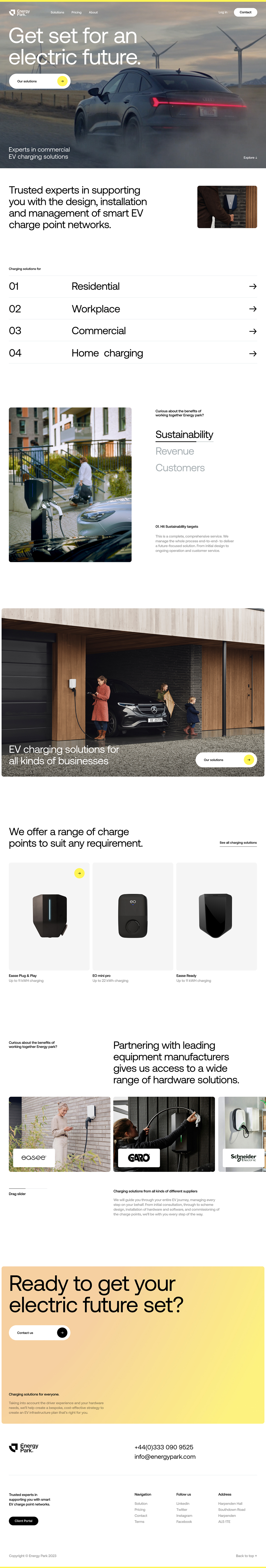This screenshot has width=266, height=1568.
Task: Open the EO mini pro product card
Action: click(132, 916)
